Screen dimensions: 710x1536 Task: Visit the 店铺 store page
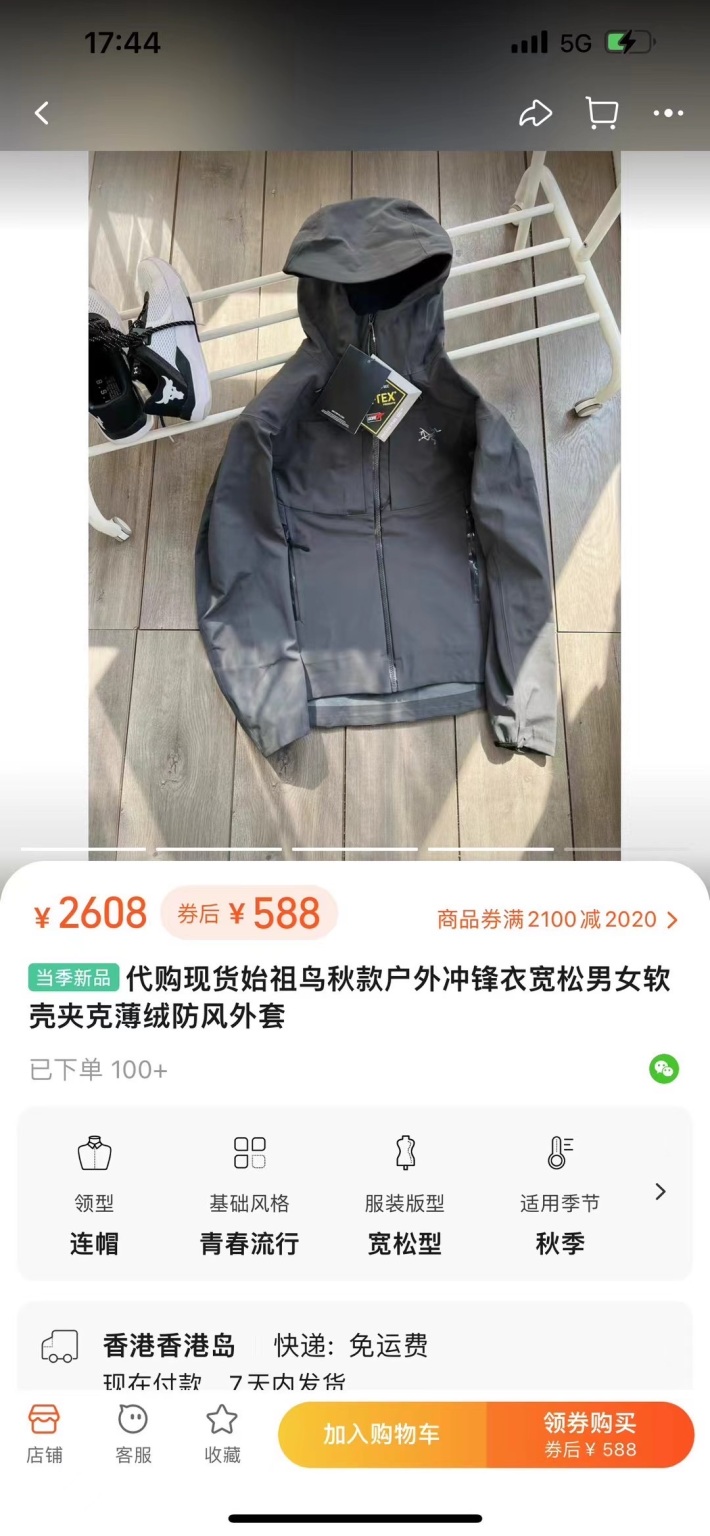(x=44, y=1433)
